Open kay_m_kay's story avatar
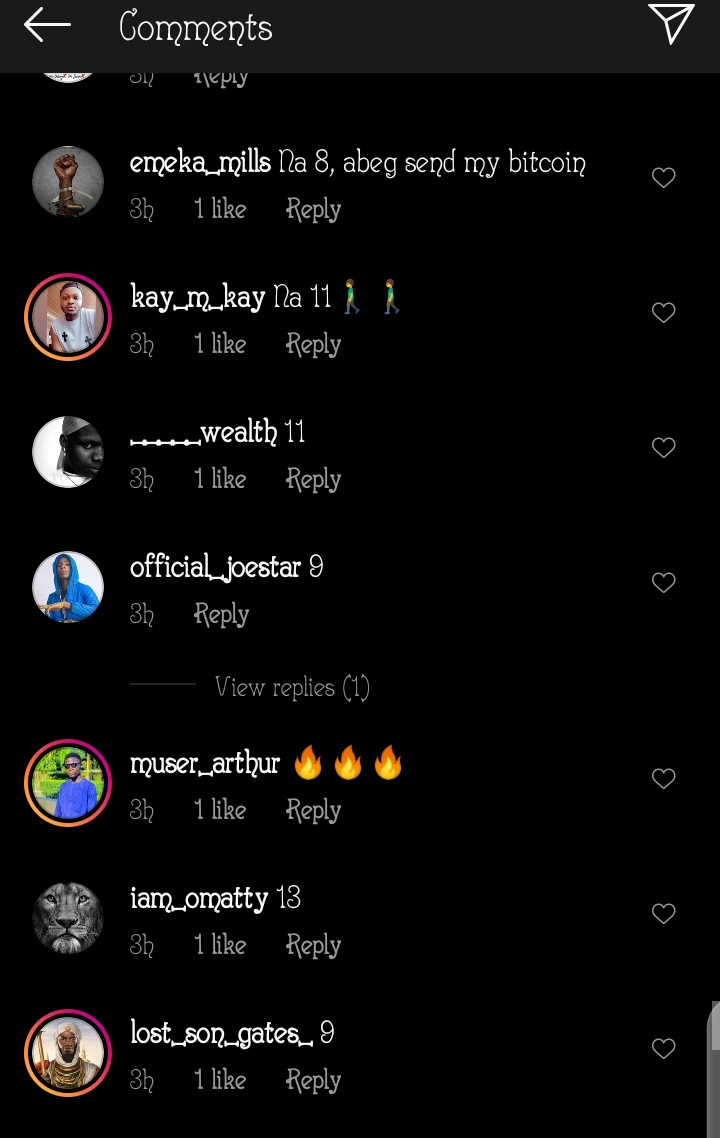The image size is (720, 1138). click(68, 317)
